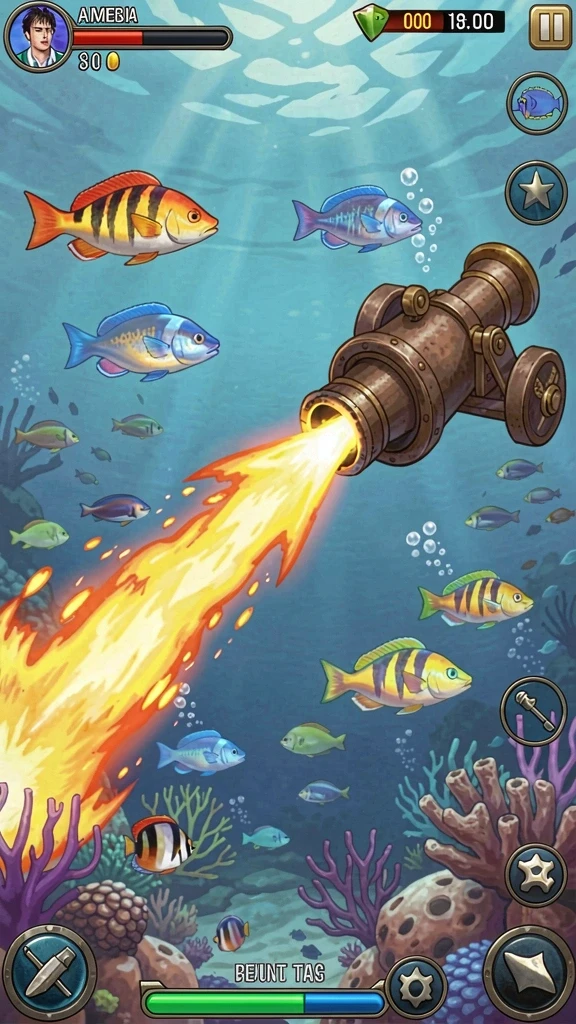Open the player avatar profile
Screen dimensions: 576x1024
(x=39, y=37)
